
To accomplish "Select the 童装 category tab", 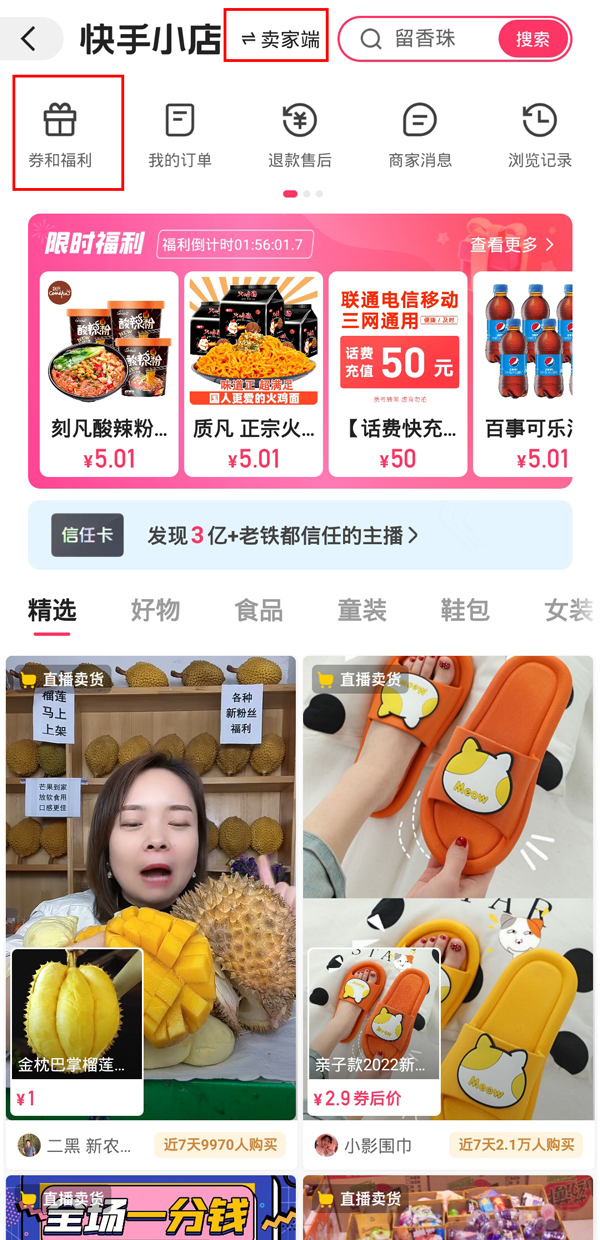I will (x=362, y=610).
